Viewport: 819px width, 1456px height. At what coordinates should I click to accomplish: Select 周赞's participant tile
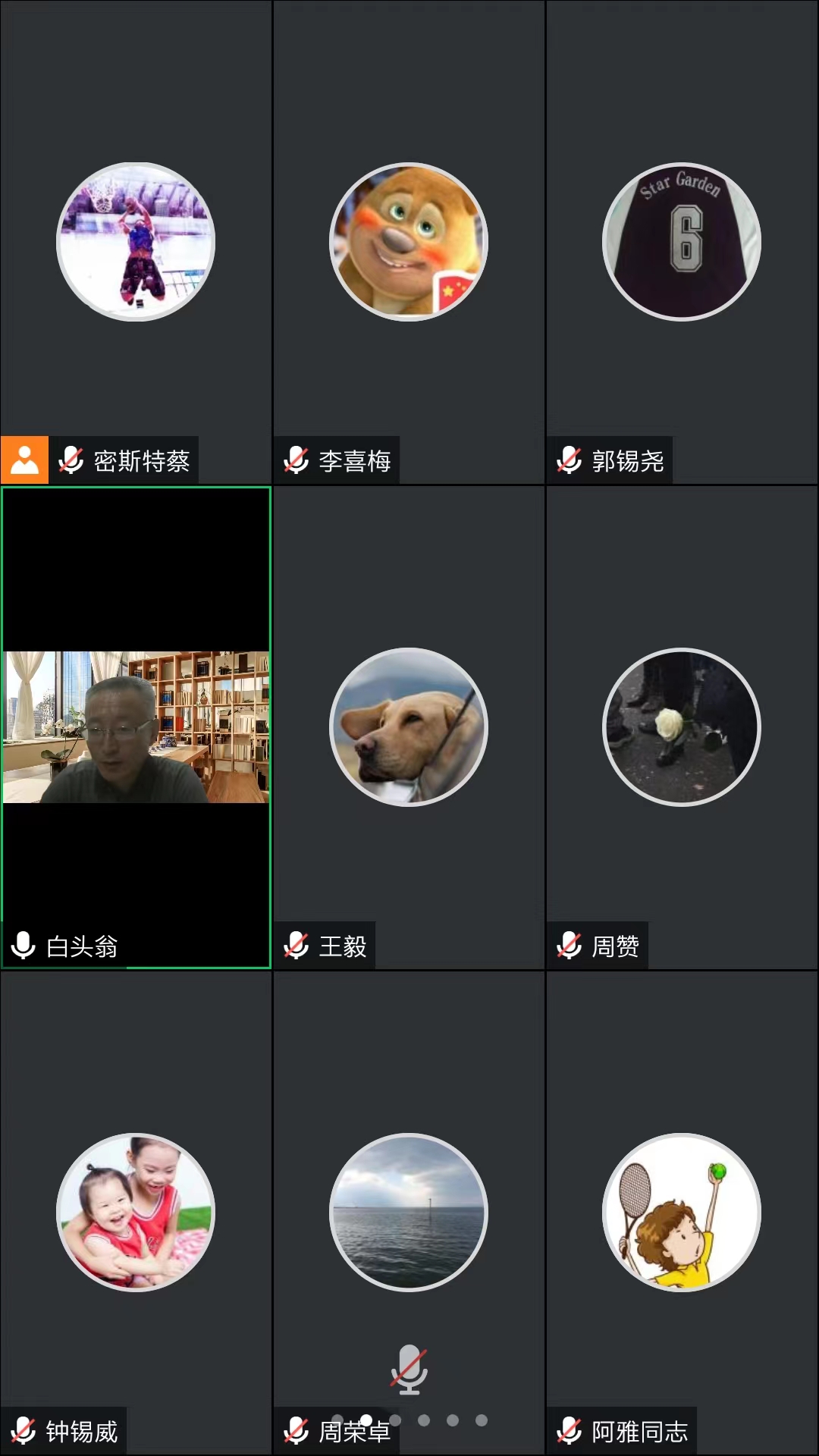click(x=682, y=726)
